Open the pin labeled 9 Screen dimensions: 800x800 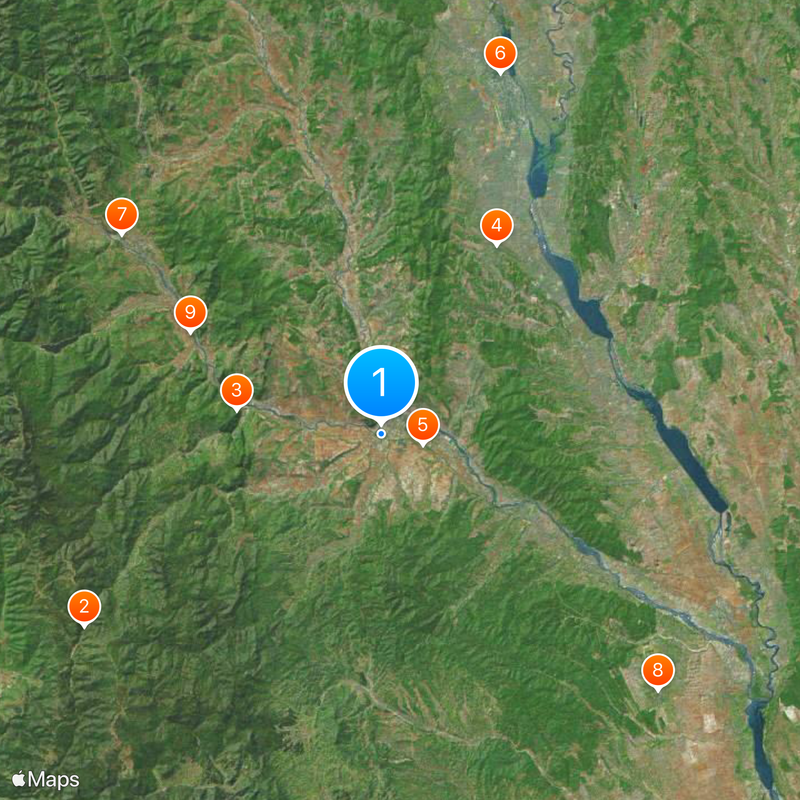(x=190, y=312)
